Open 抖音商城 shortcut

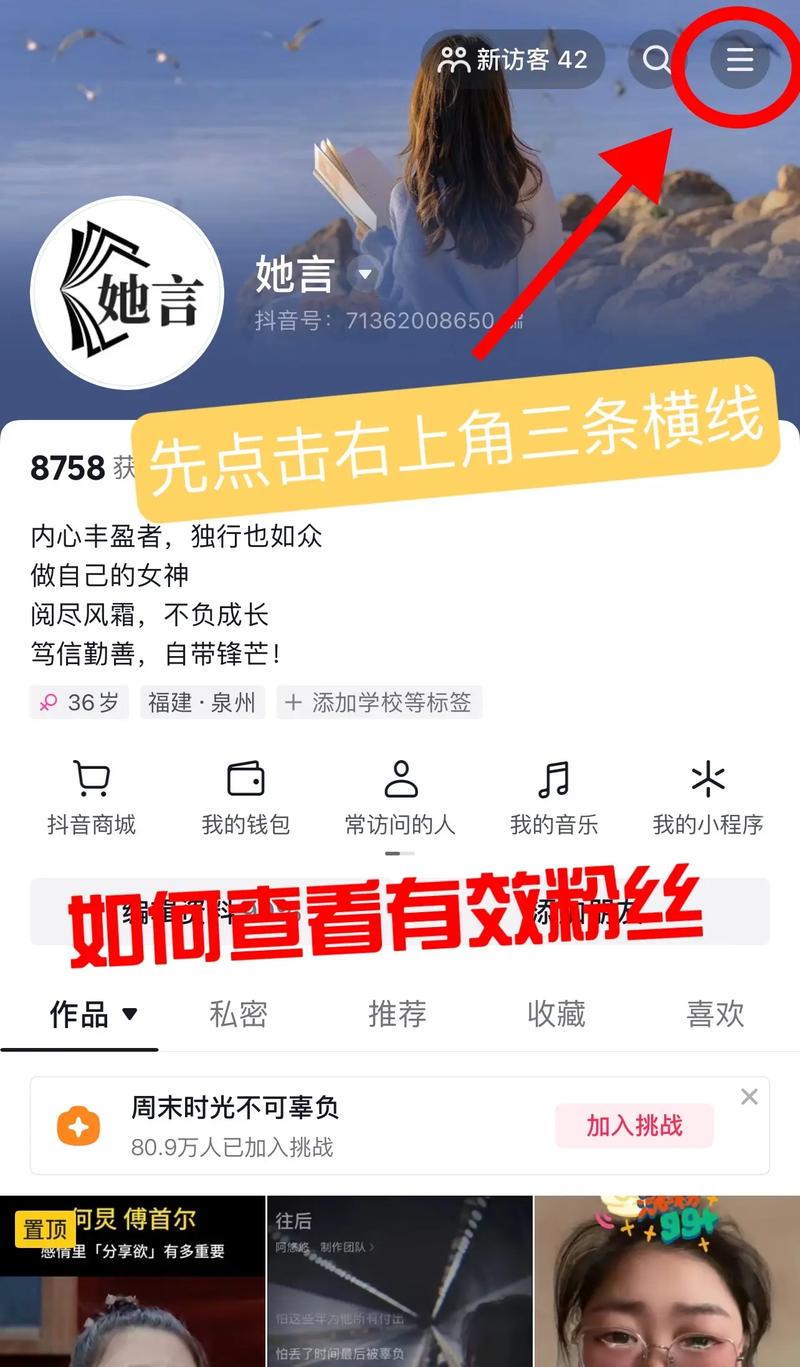[91, 798]
